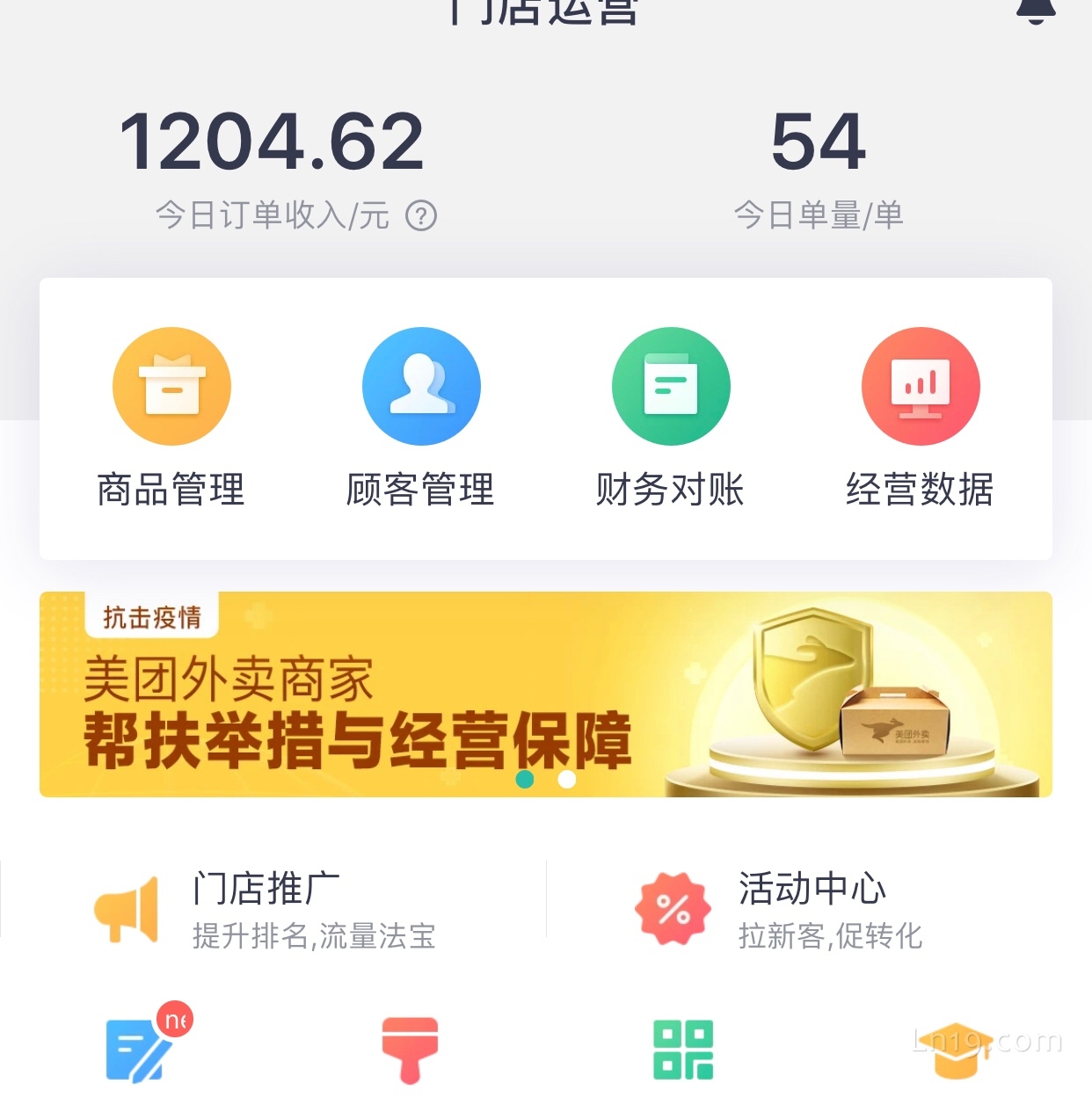Open the red paint brush icon

(410, 1049)
